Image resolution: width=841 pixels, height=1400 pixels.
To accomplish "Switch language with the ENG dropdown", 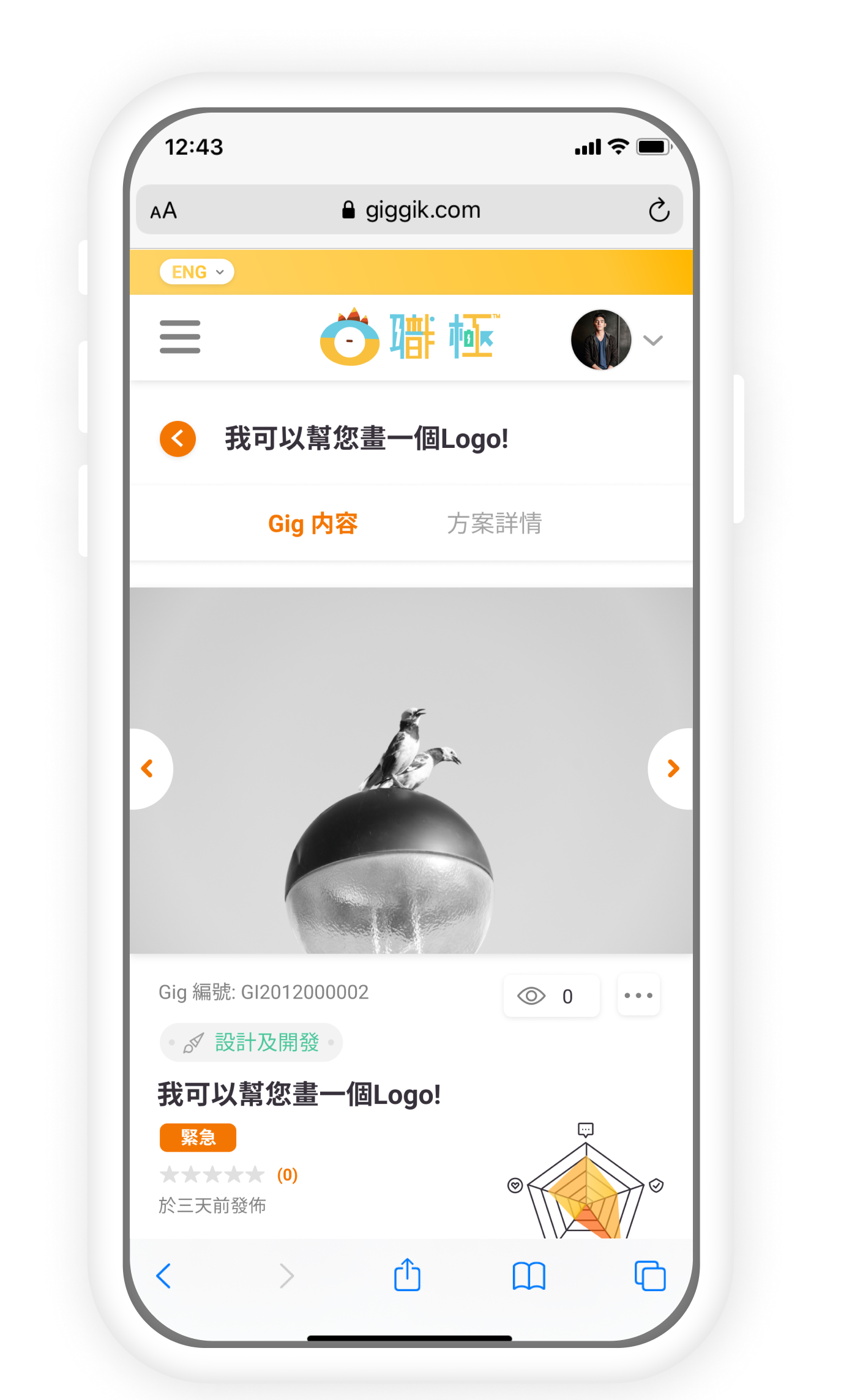I will [x=196, y=272].
